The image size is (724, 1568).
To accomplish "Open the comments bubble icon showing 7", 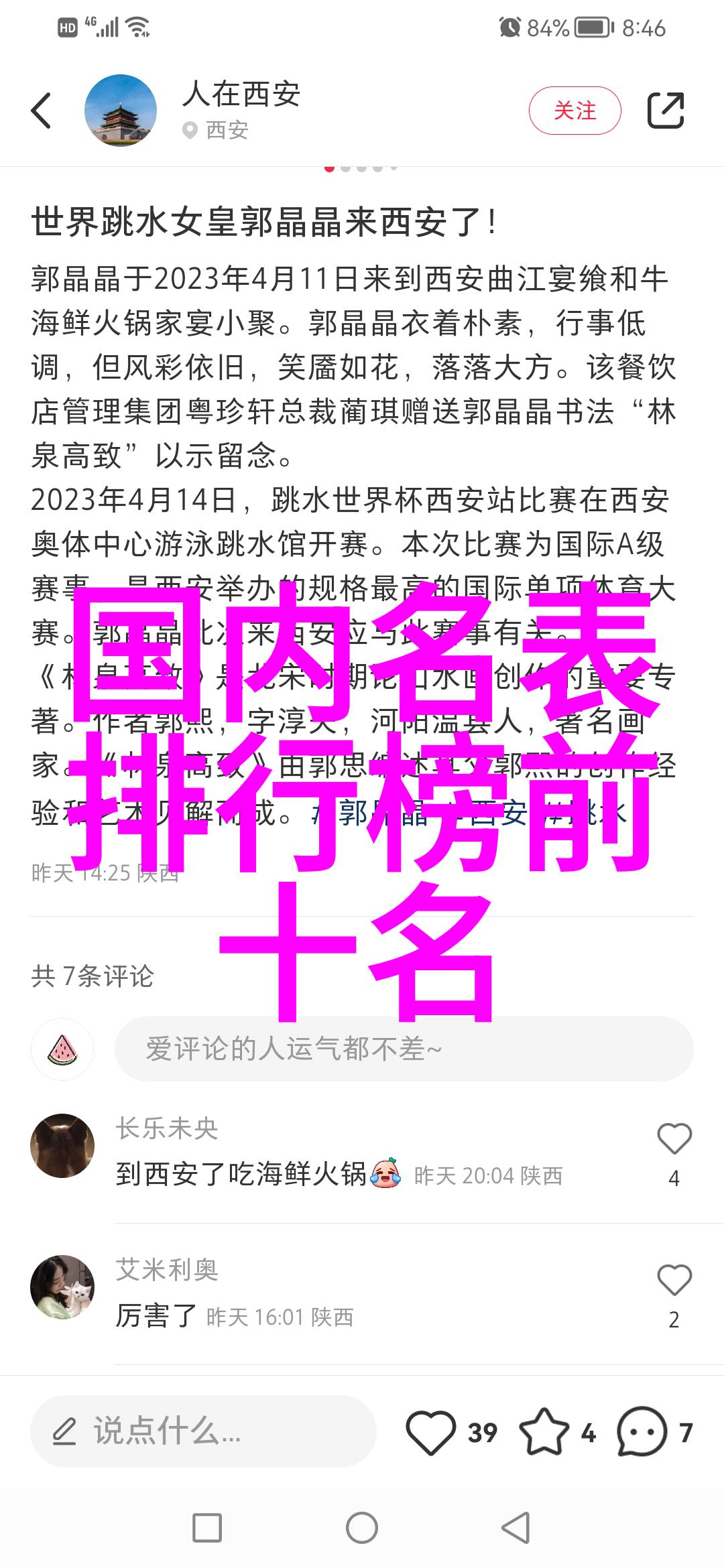I will click(x=642, y=1432).
